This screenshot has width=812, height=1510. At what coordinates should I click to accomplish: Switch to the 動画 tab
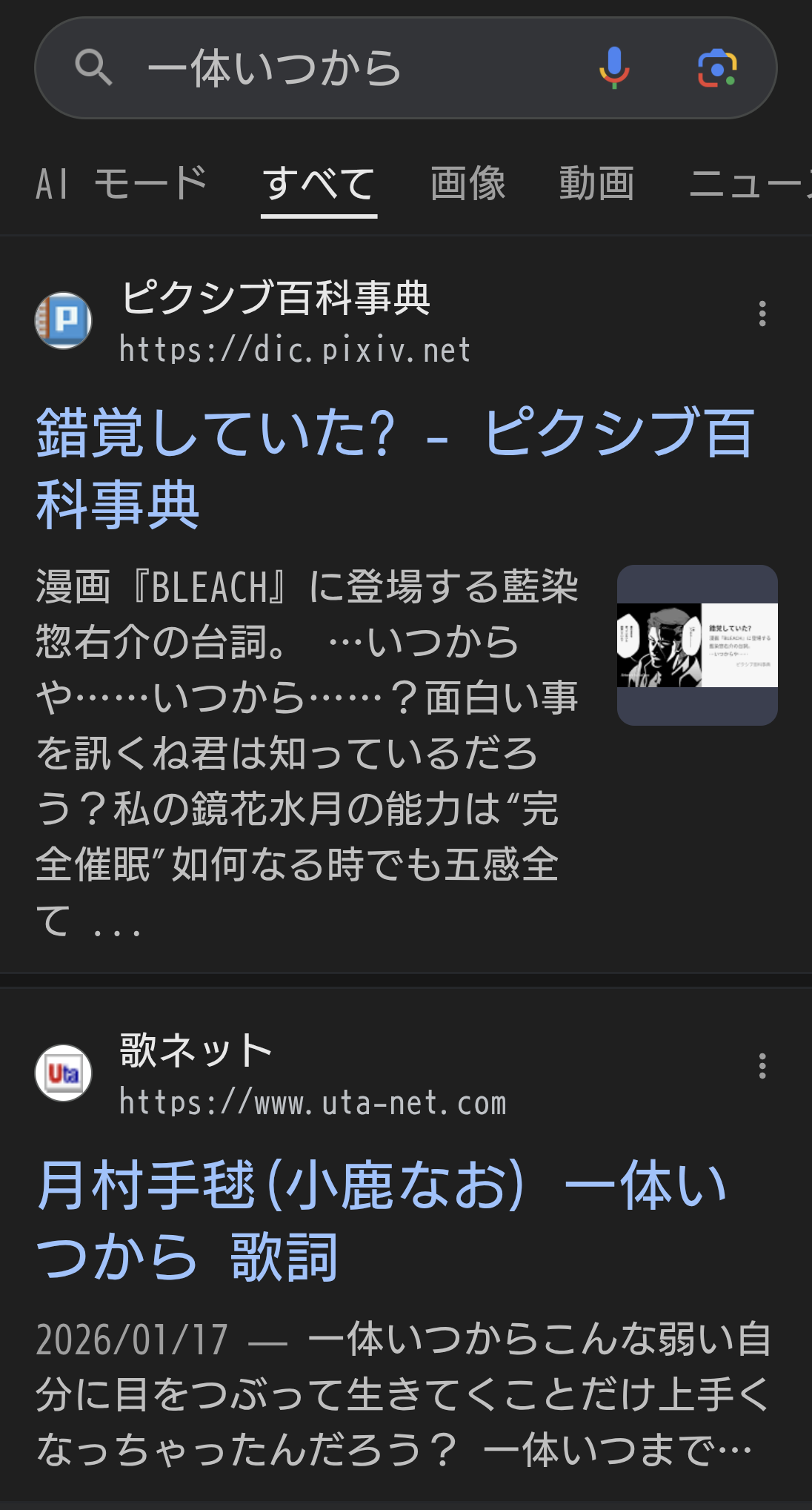(x=597, y=184)
